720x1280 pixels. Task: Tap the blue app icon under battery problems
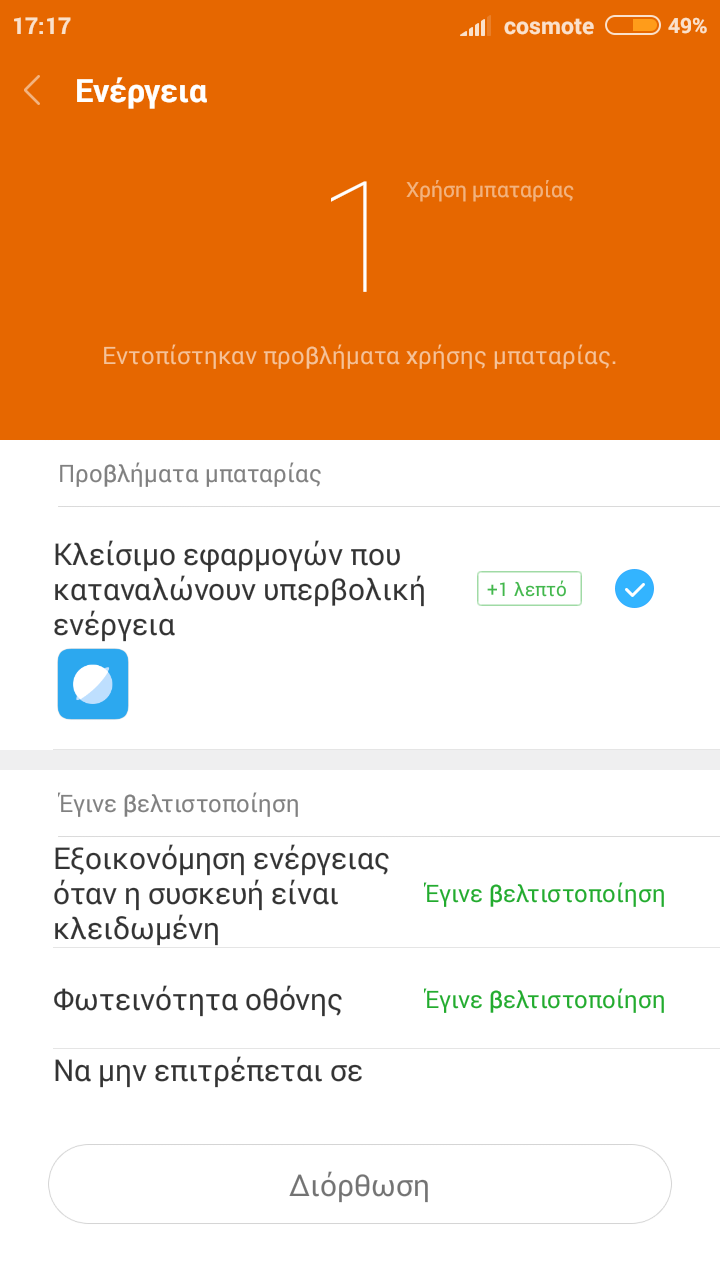(x=93, y=684)
